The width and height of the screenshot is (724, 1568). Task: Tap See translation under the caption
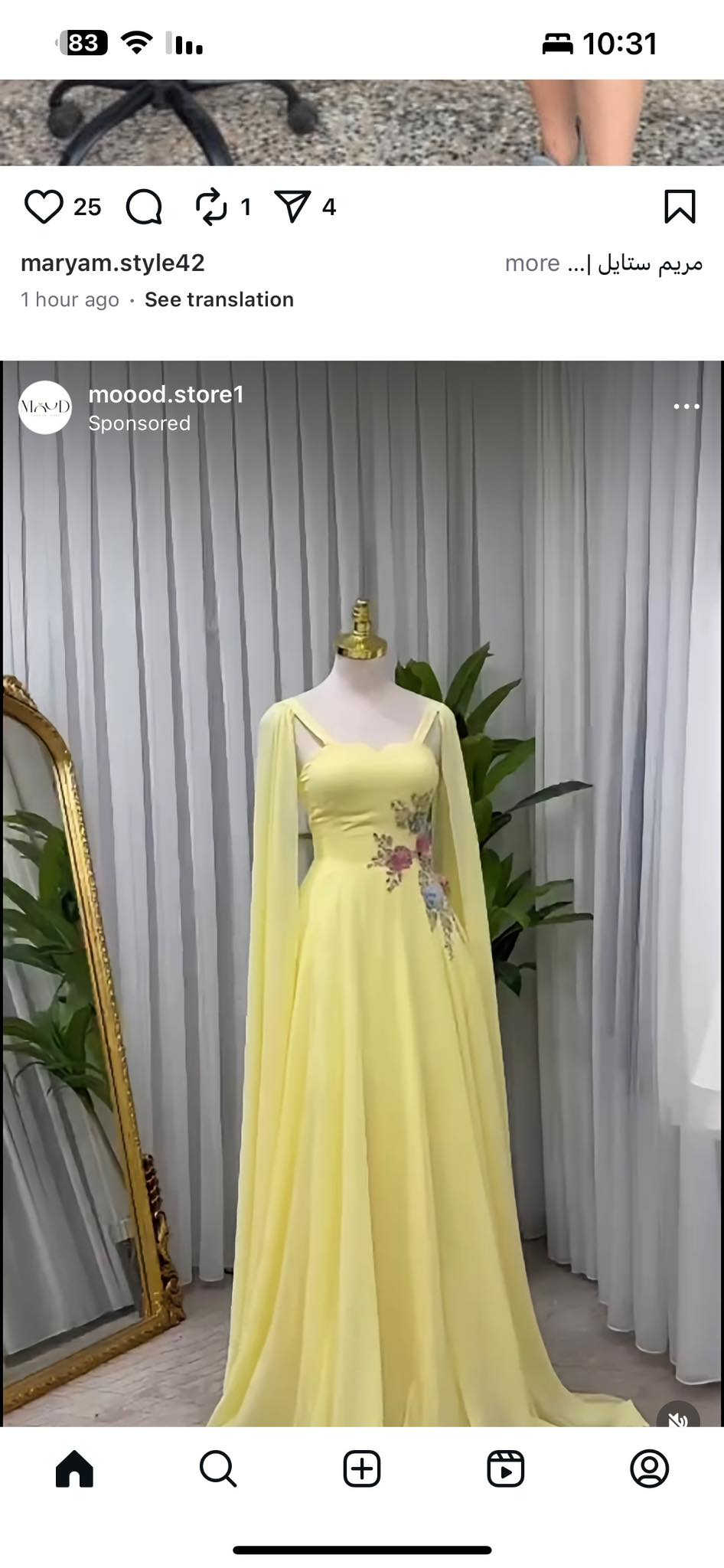219,299
